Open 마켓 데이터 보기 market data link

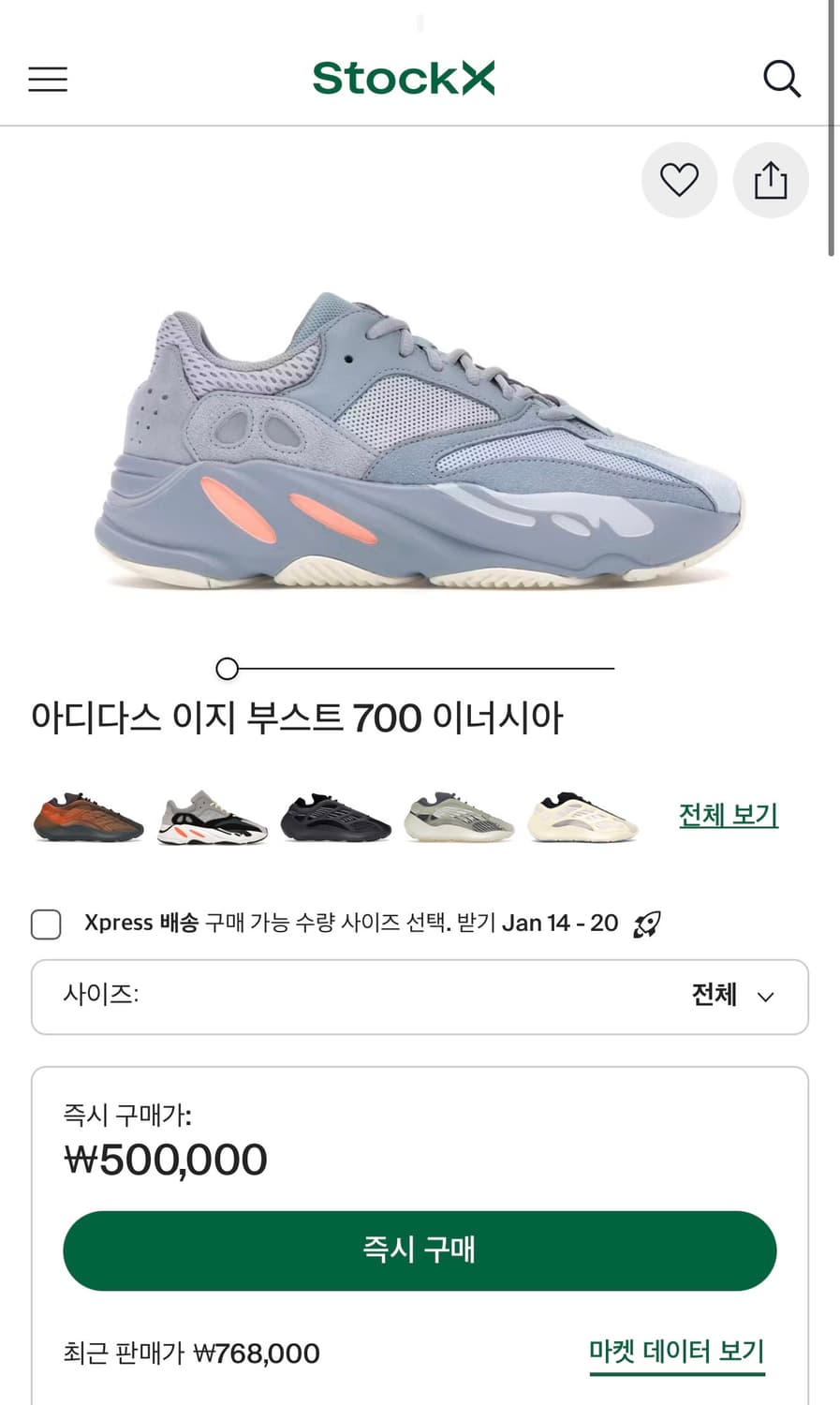click(x=676, y=1352)
